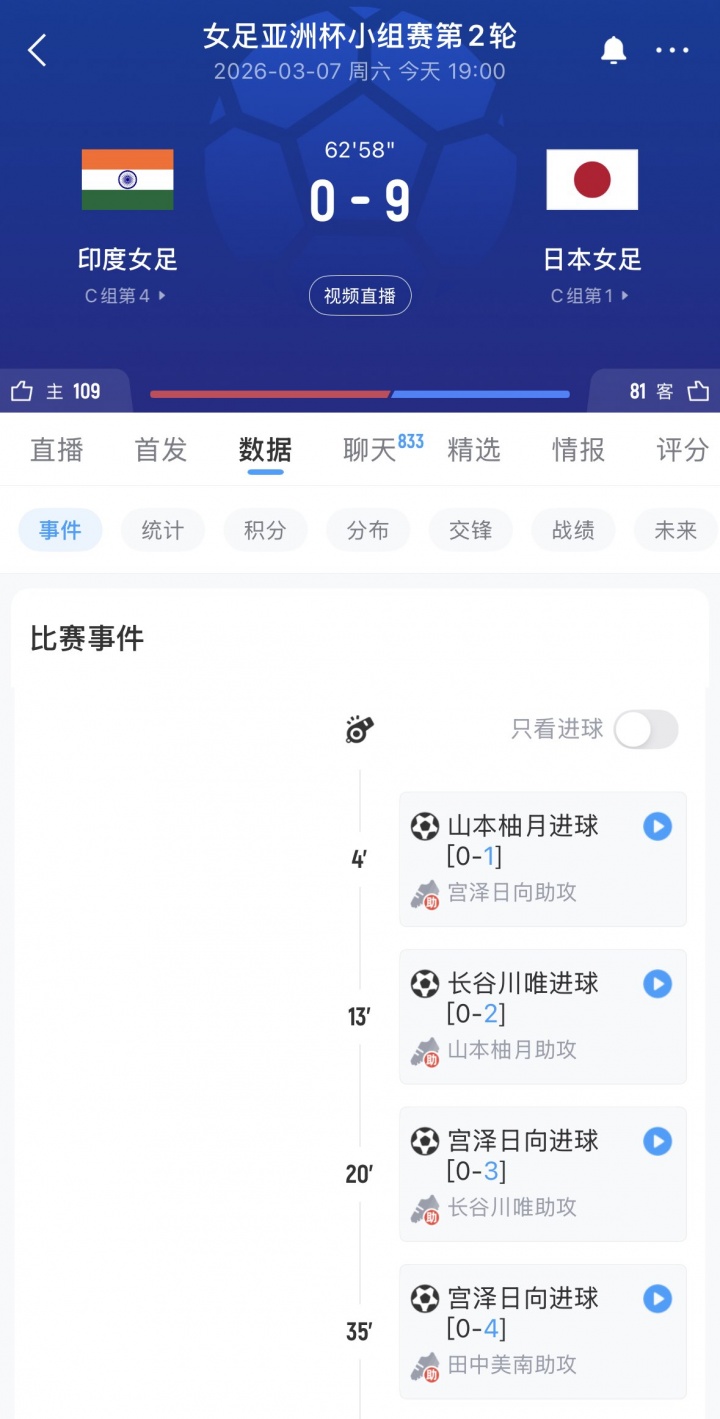The image size is (720, 1419).
Task: Play 山本柚月 goal replay at 4'
Action: click(657, 826)
